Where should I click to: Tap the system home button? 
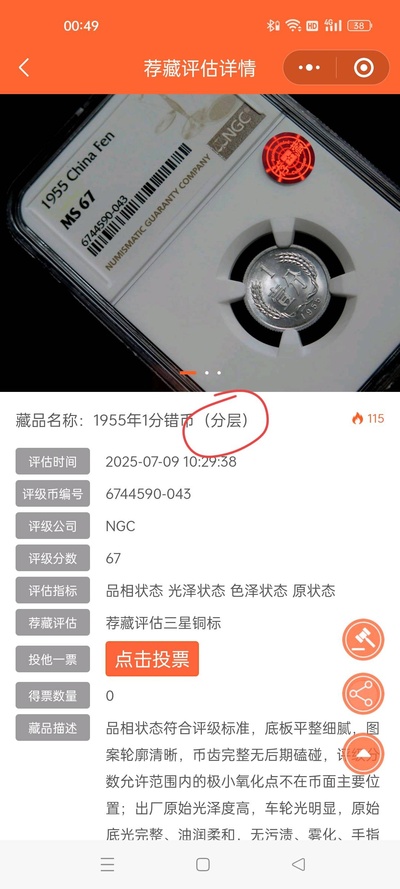[x=202, y=865]
